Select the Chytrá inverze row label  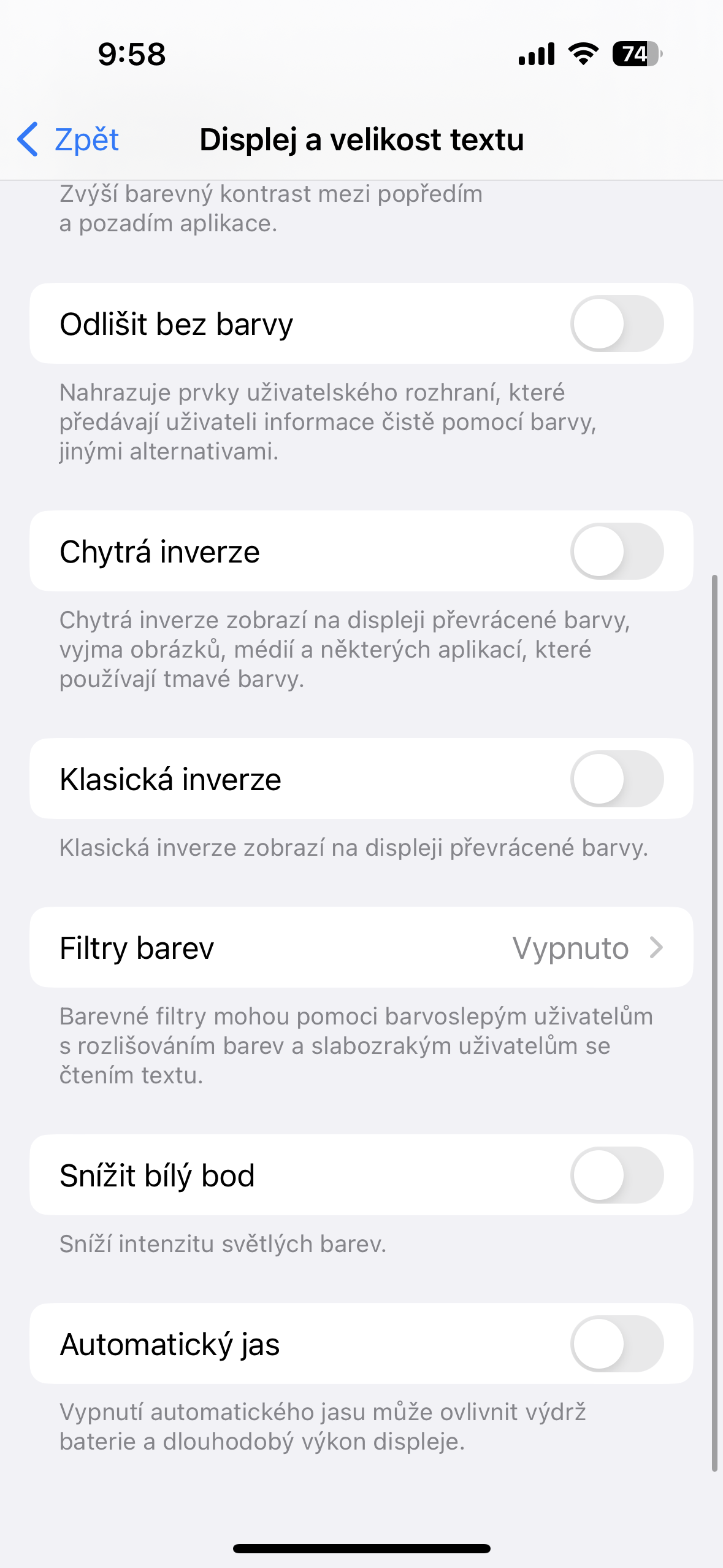coord(159,551)
